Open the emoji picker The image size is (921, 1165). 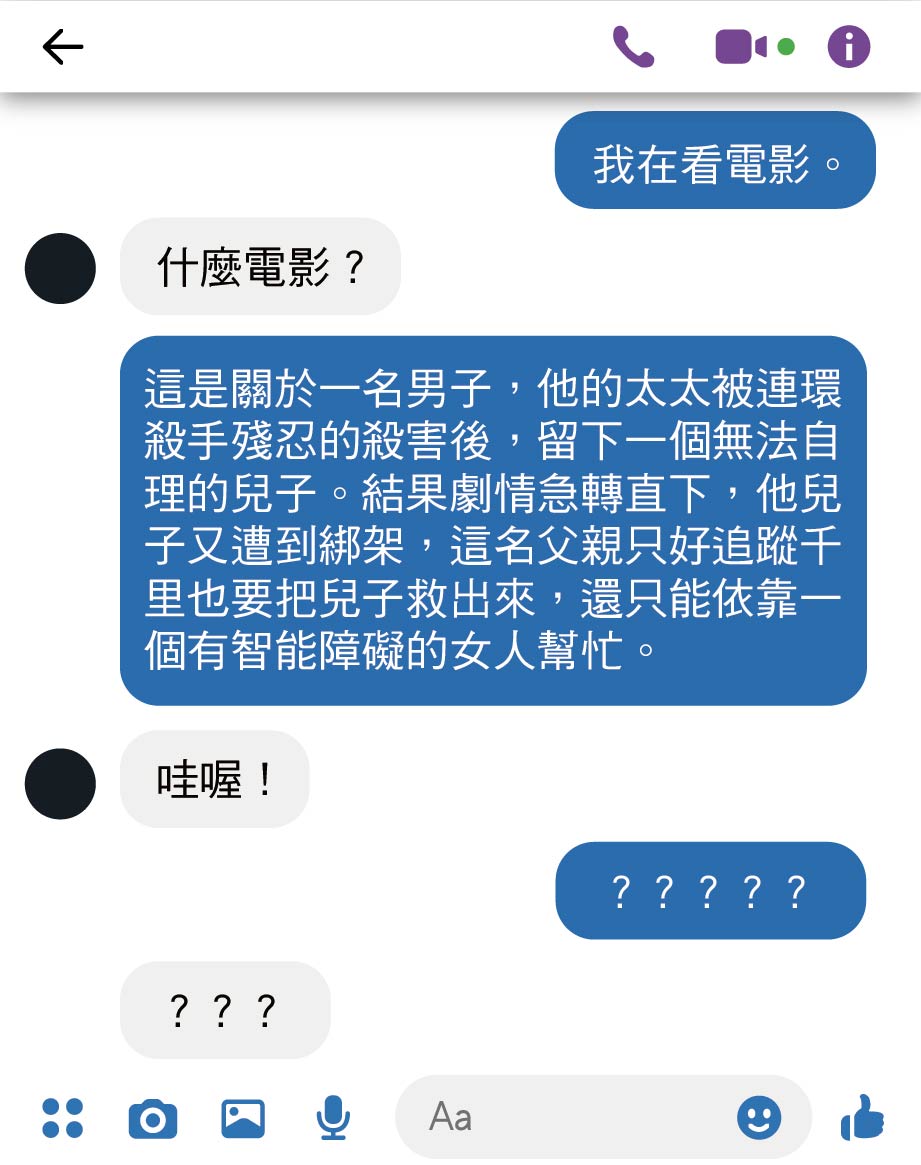tap(759, 1117)
